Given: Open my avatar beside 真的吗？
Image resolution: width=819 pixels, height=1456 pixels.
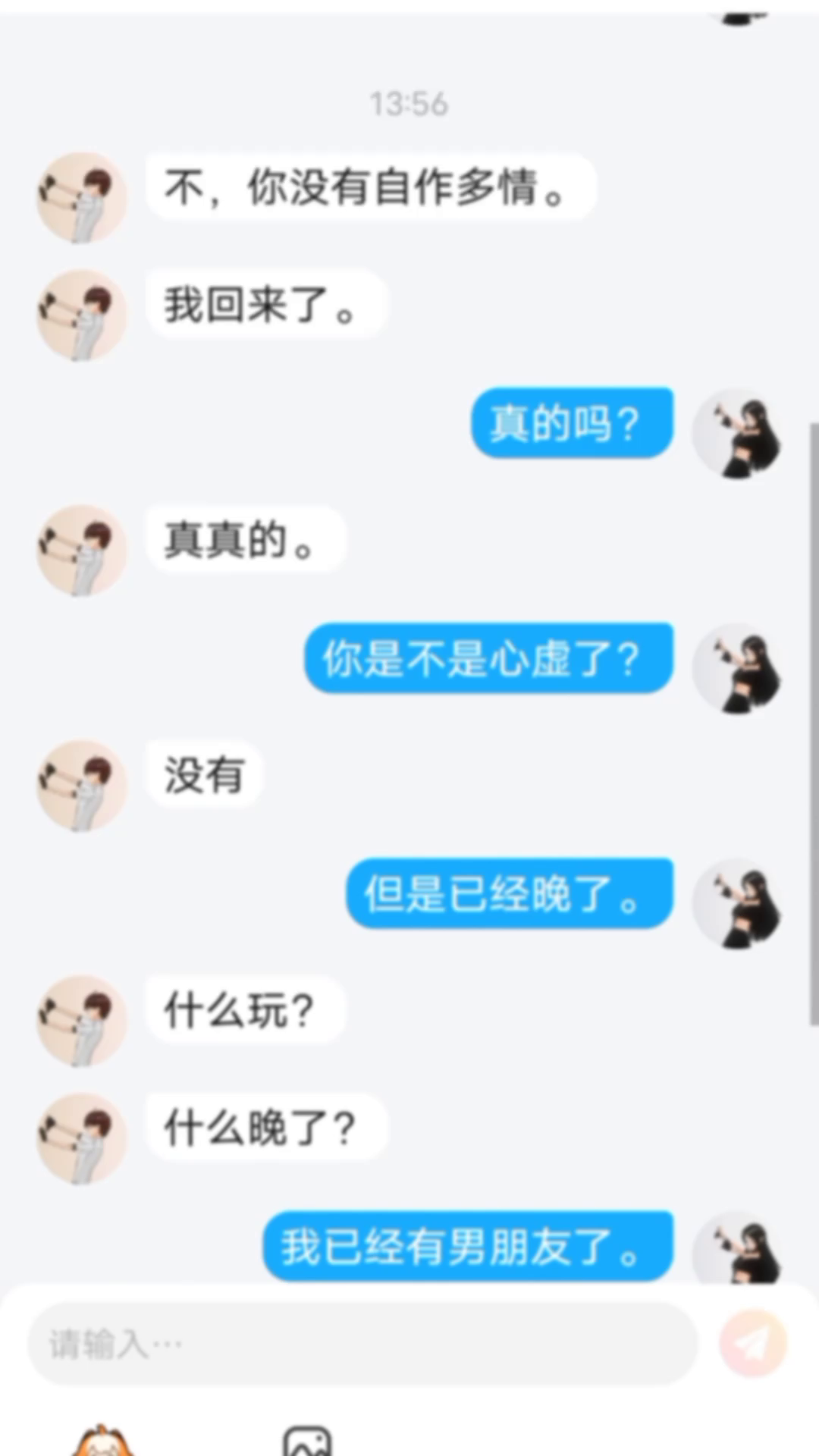Looking at the screenshot, I should (x=737, y=433).
